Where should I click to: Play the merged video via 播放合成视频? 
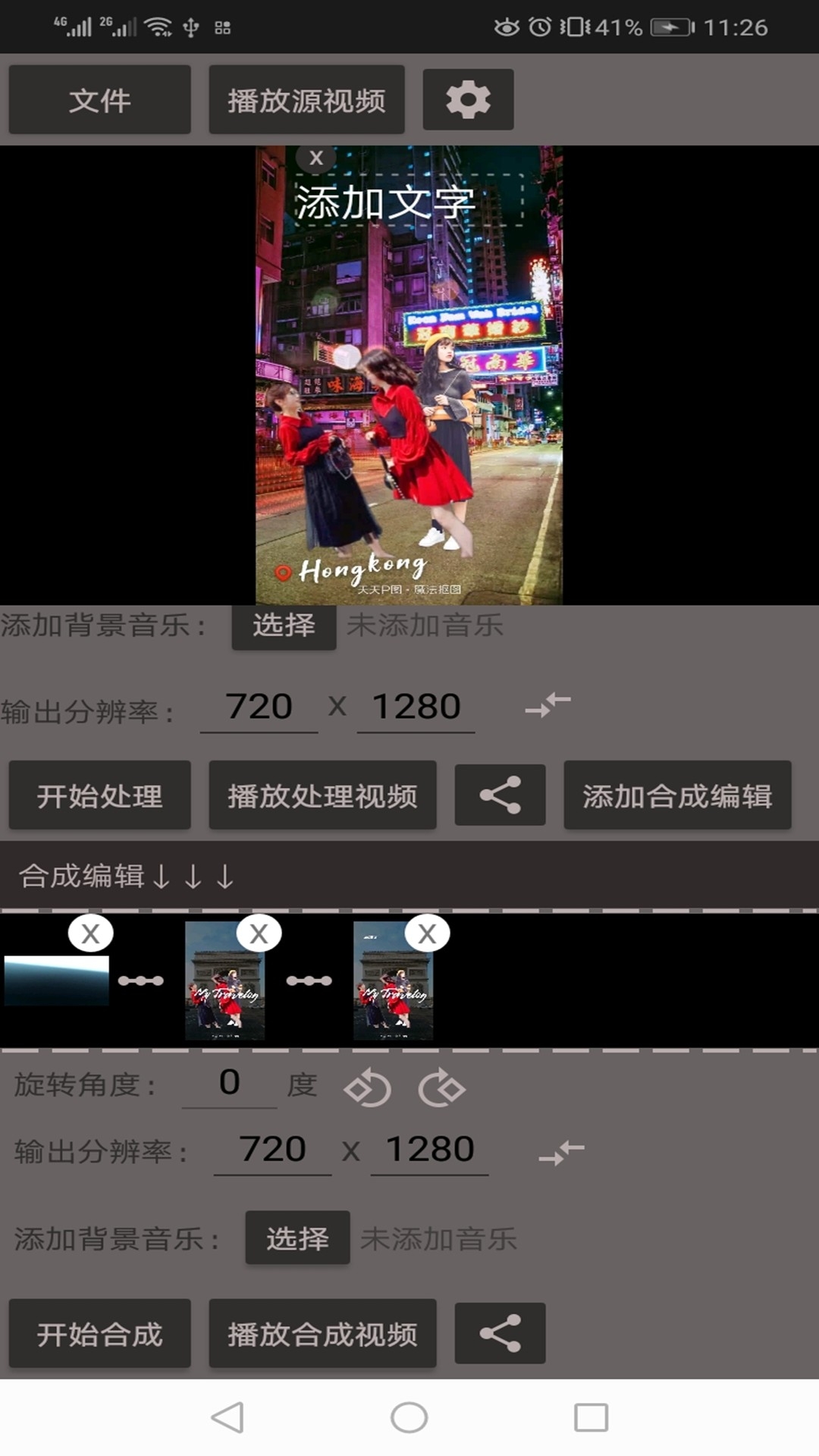[x=322, y=1334]
